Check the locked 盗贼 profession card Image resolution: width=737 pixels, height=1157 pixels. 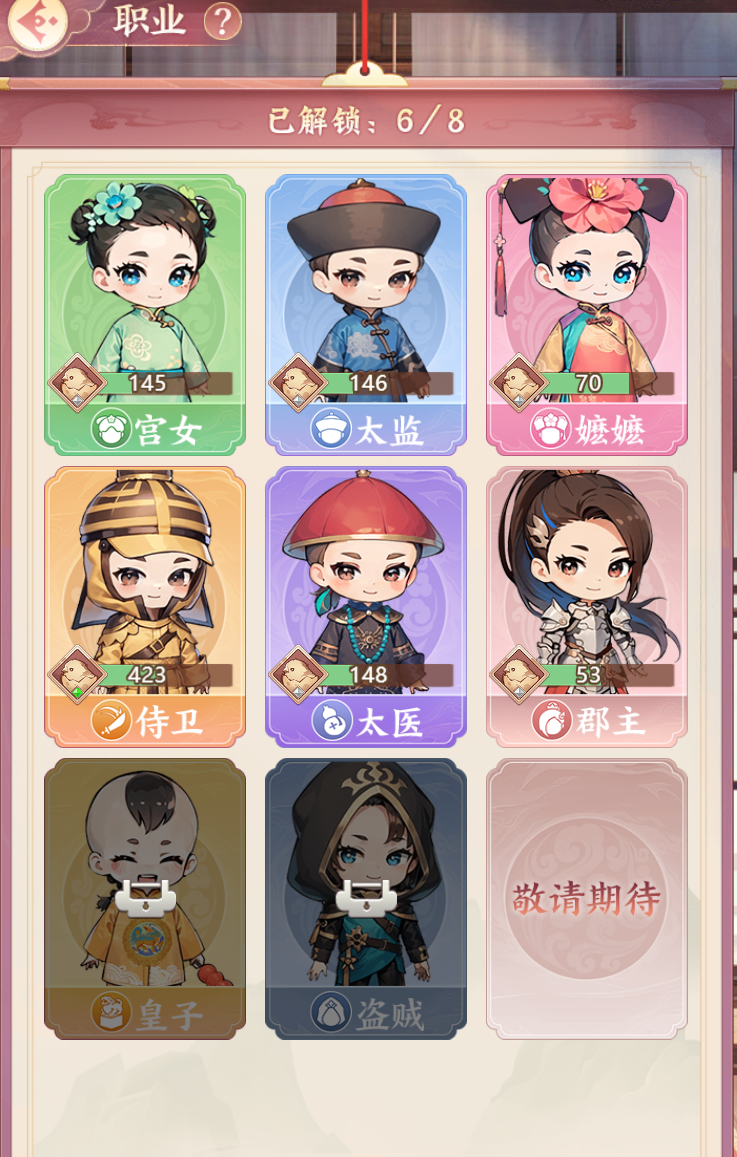tap(365, 898)
